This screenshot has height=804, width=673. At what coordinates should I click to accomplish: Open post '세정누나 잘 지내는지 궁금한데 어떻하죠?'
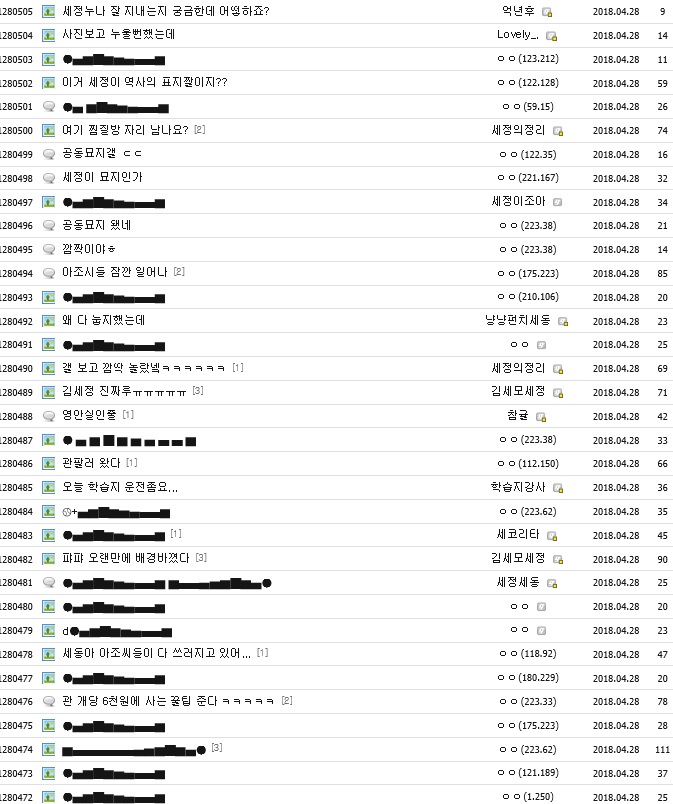(x=165, y=11)
